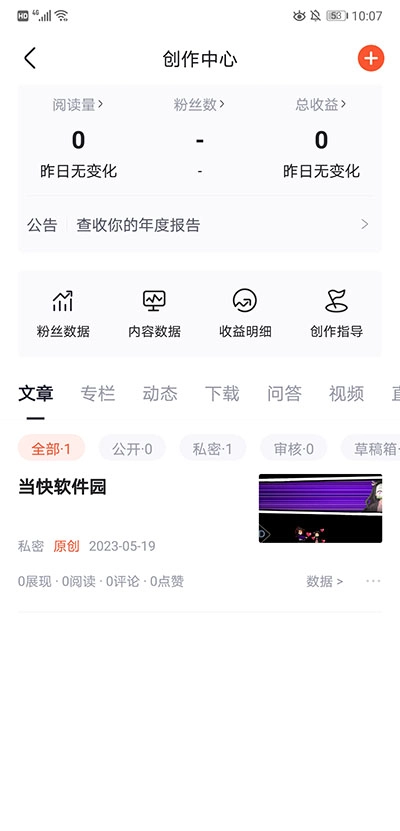Open the 当快软件园 article
Screen dimensions: 400x831
coord(62,487)
